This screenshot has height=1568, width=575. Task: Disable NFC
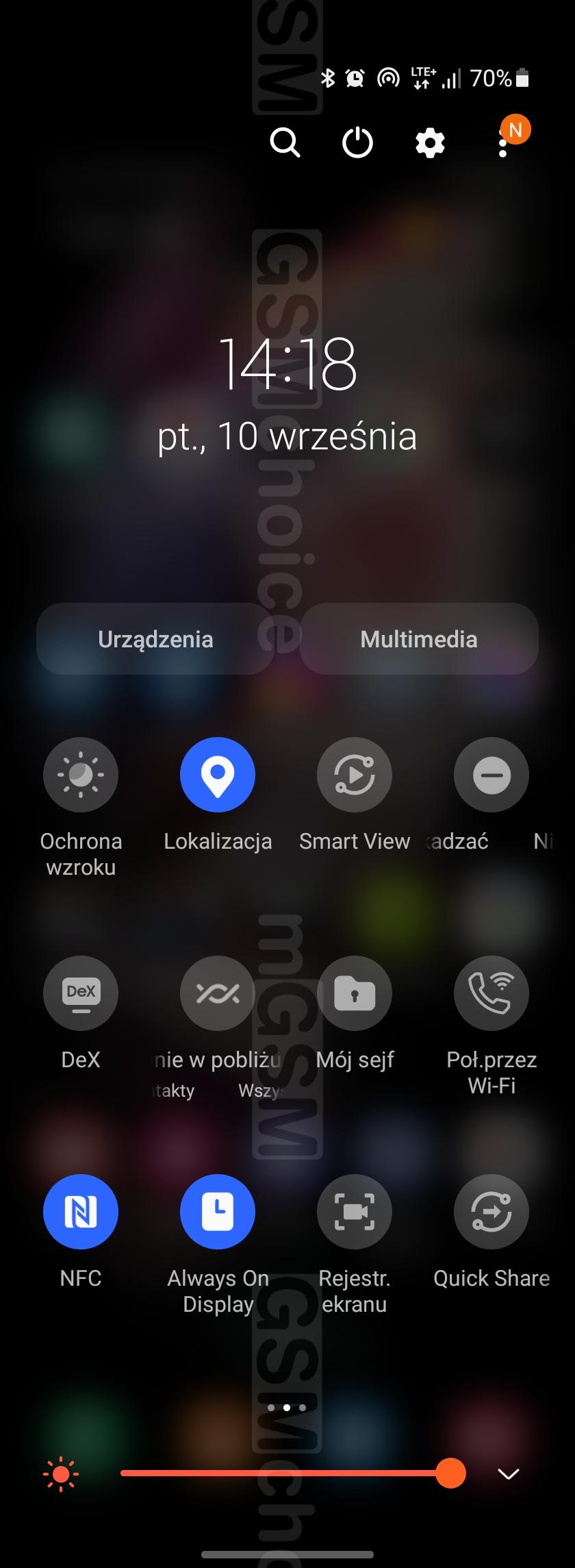click(81, 1212)
